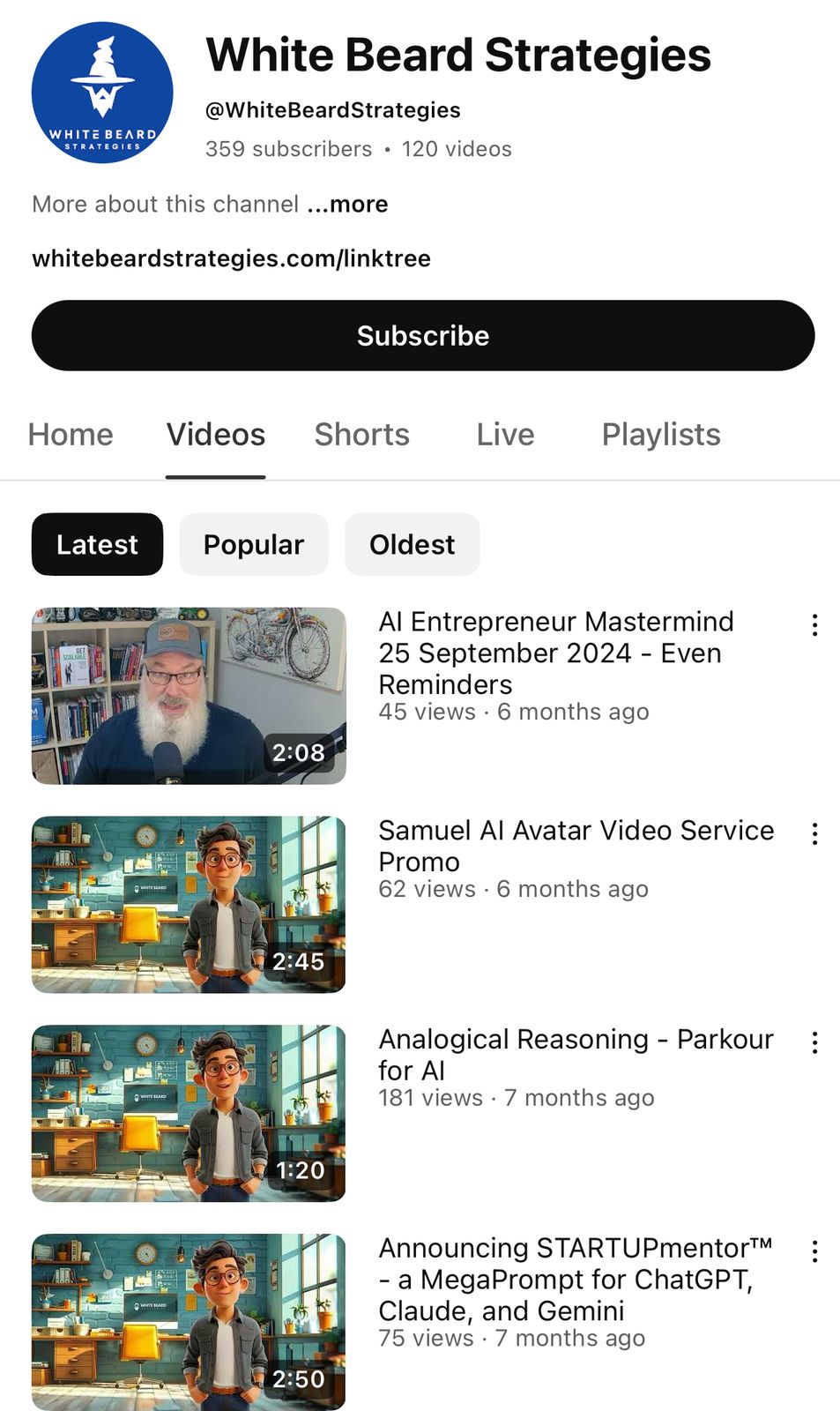Sort videos by Popular
The height and width of the screenshot is (1411, 840).
point(253,544)
